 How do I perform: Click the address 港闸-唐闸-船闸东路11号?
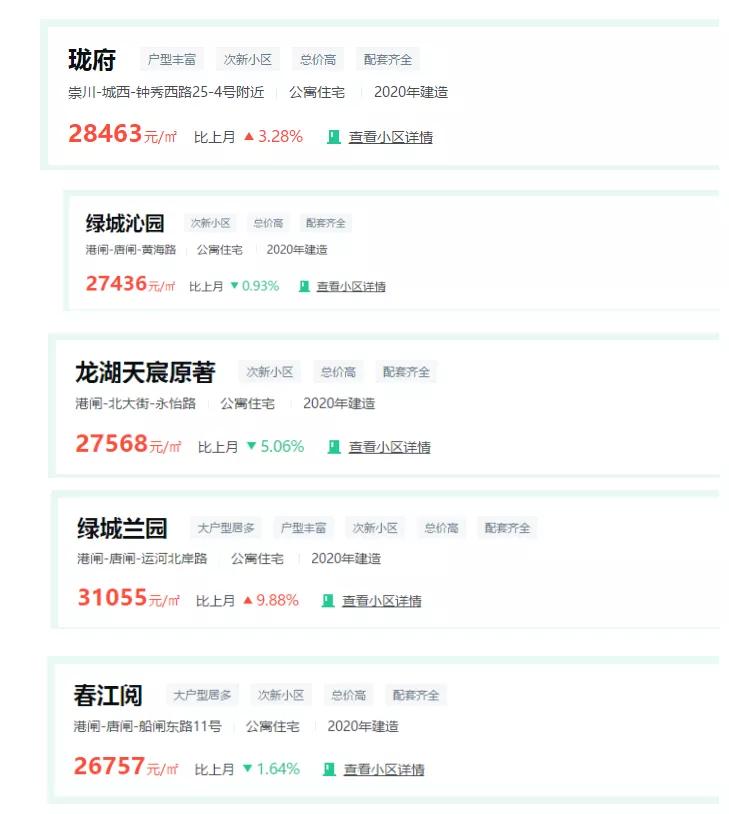point(145,727)
